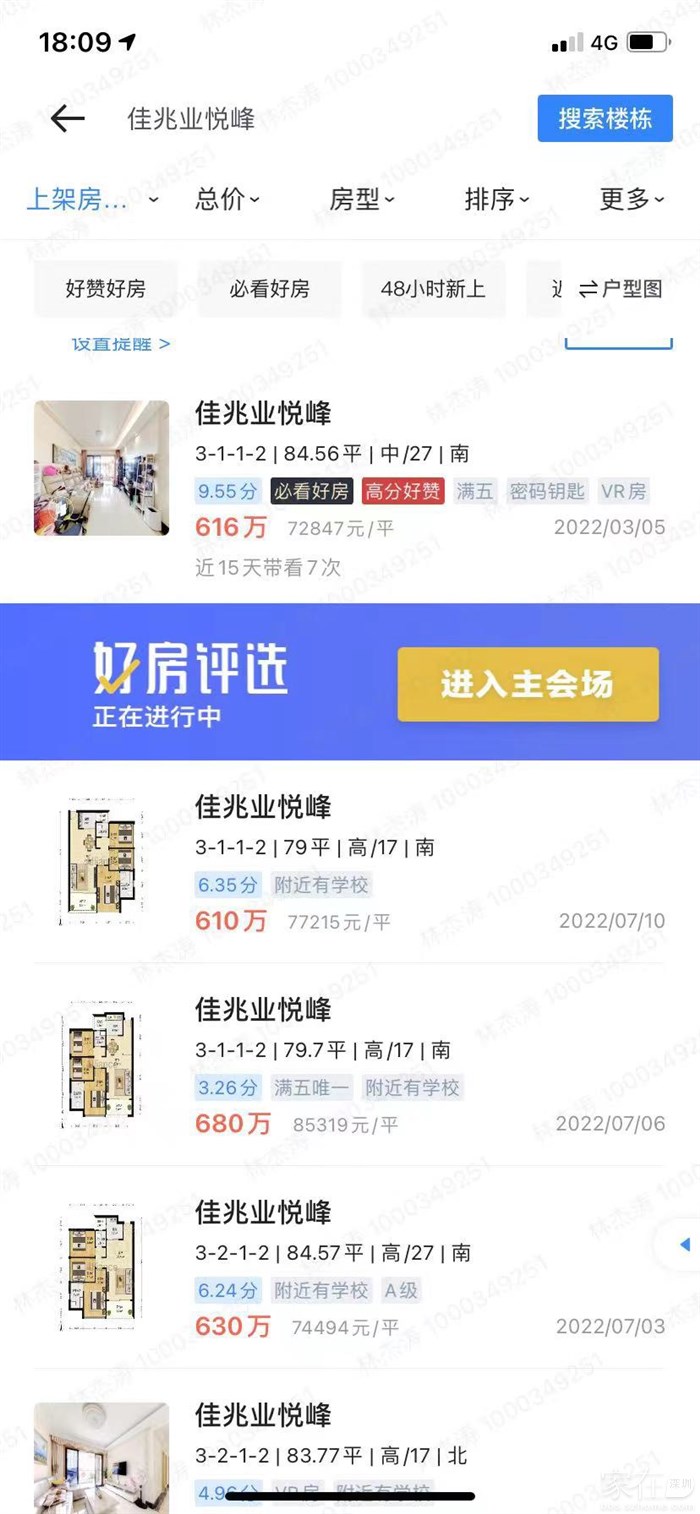Select the 必看好房 chip

tap(269, 289)
